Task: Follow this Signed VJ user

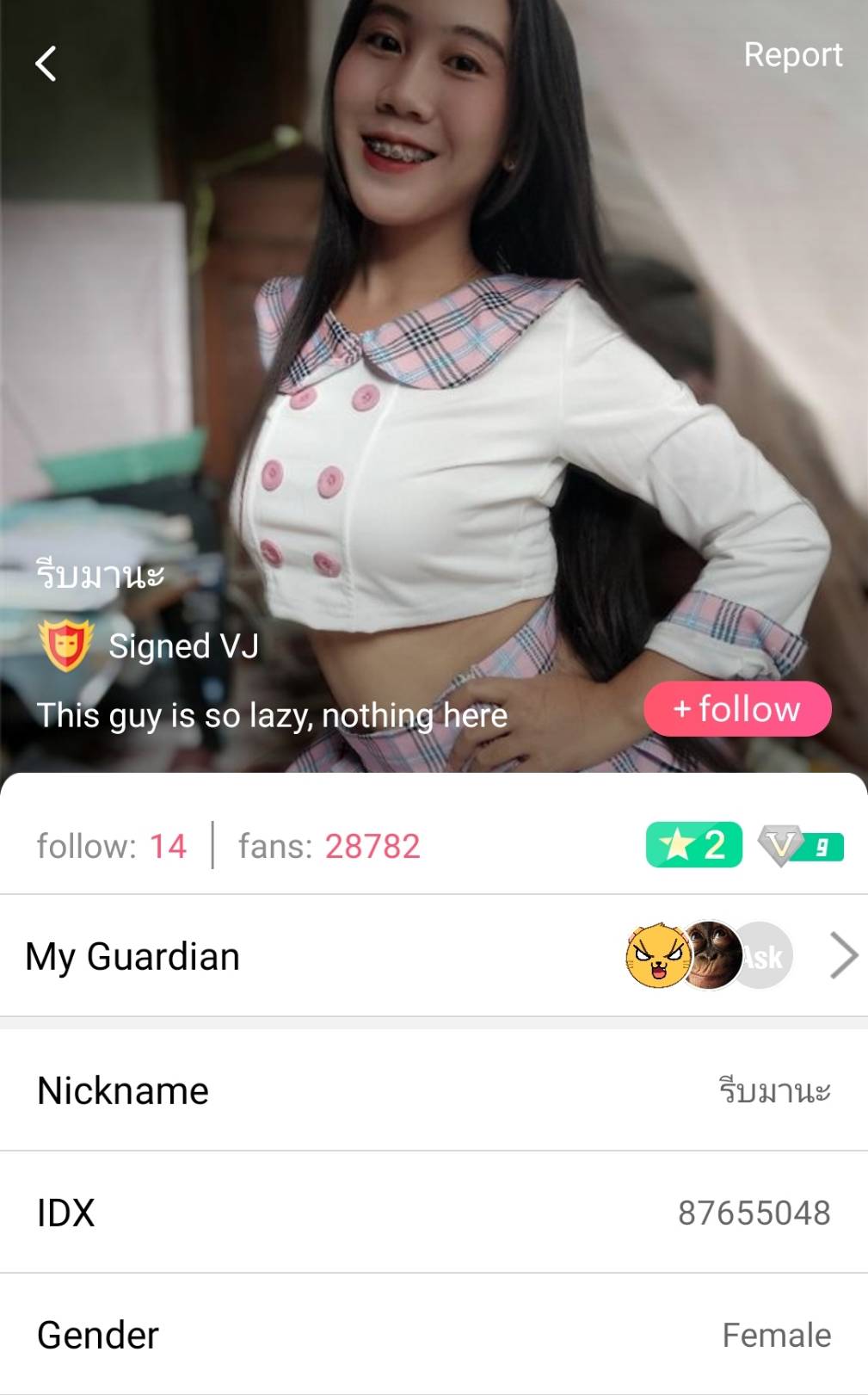Action: (x=737, y=709)
